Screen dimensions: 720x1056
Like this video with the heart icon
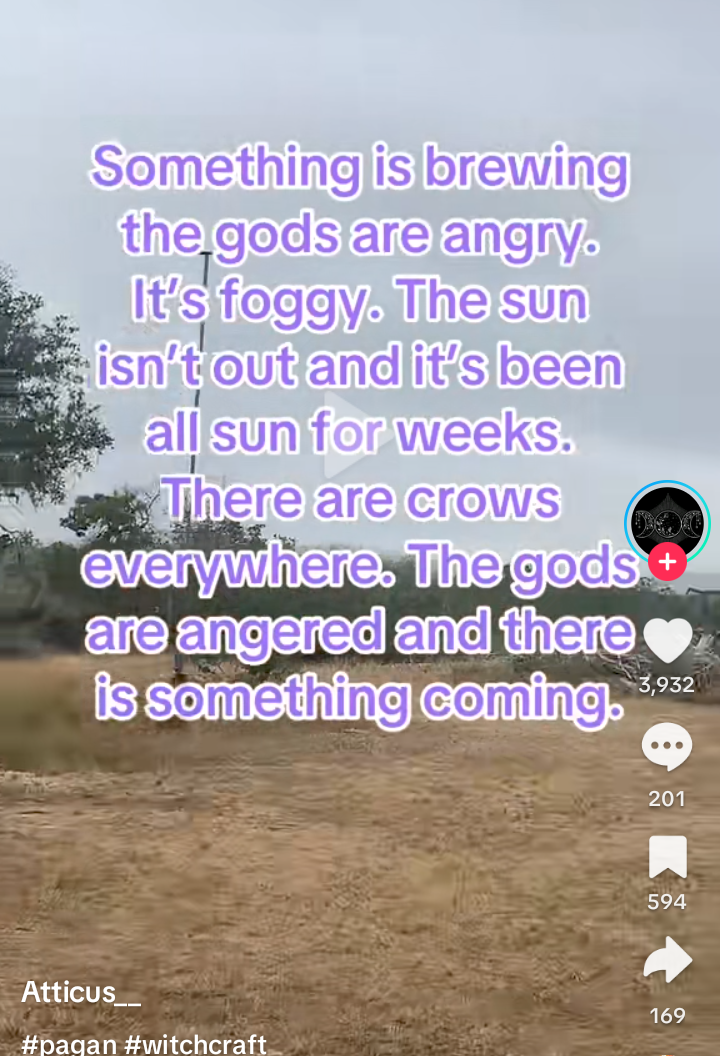coord(667,641)
